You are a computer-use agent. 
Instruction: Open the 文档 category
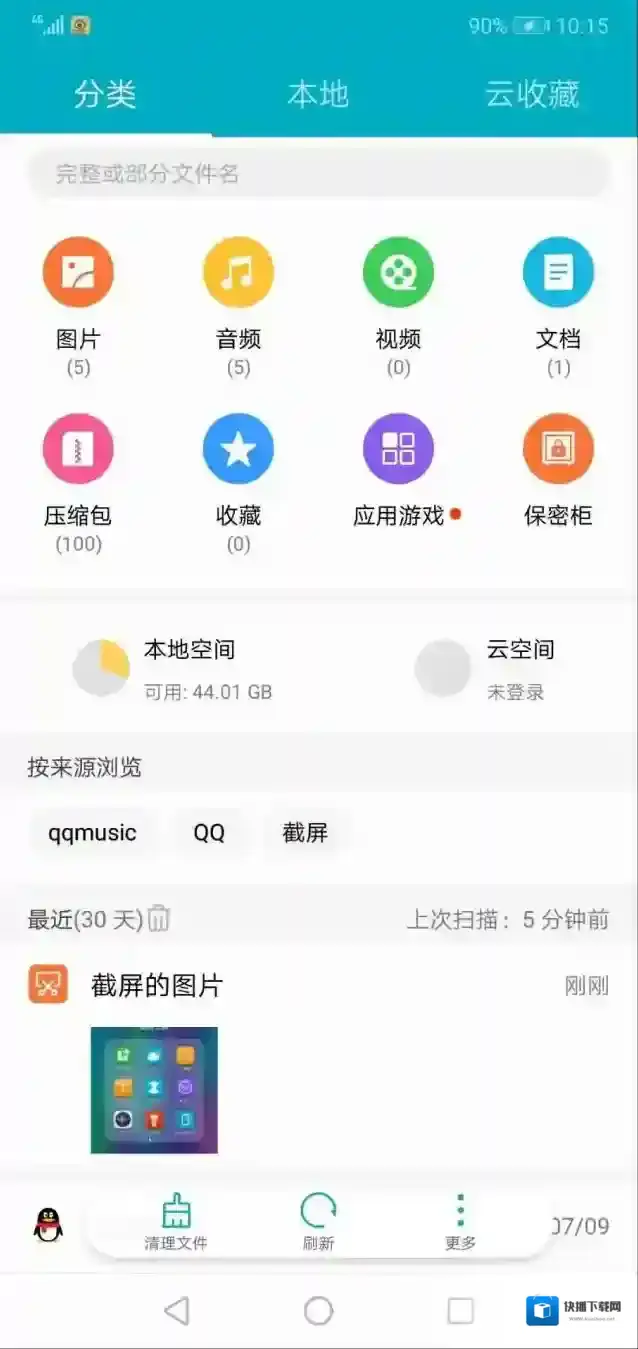[558, 273]
